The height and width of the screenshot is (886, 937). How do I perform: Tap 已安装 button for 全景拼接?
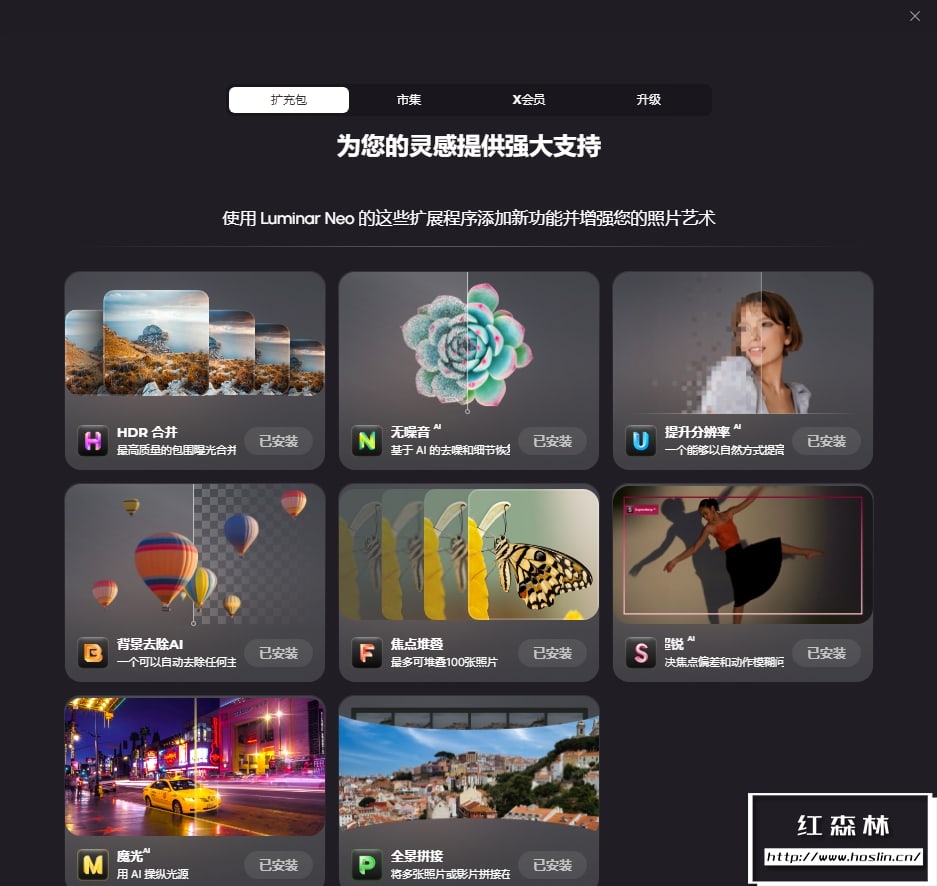click(552, 865)
